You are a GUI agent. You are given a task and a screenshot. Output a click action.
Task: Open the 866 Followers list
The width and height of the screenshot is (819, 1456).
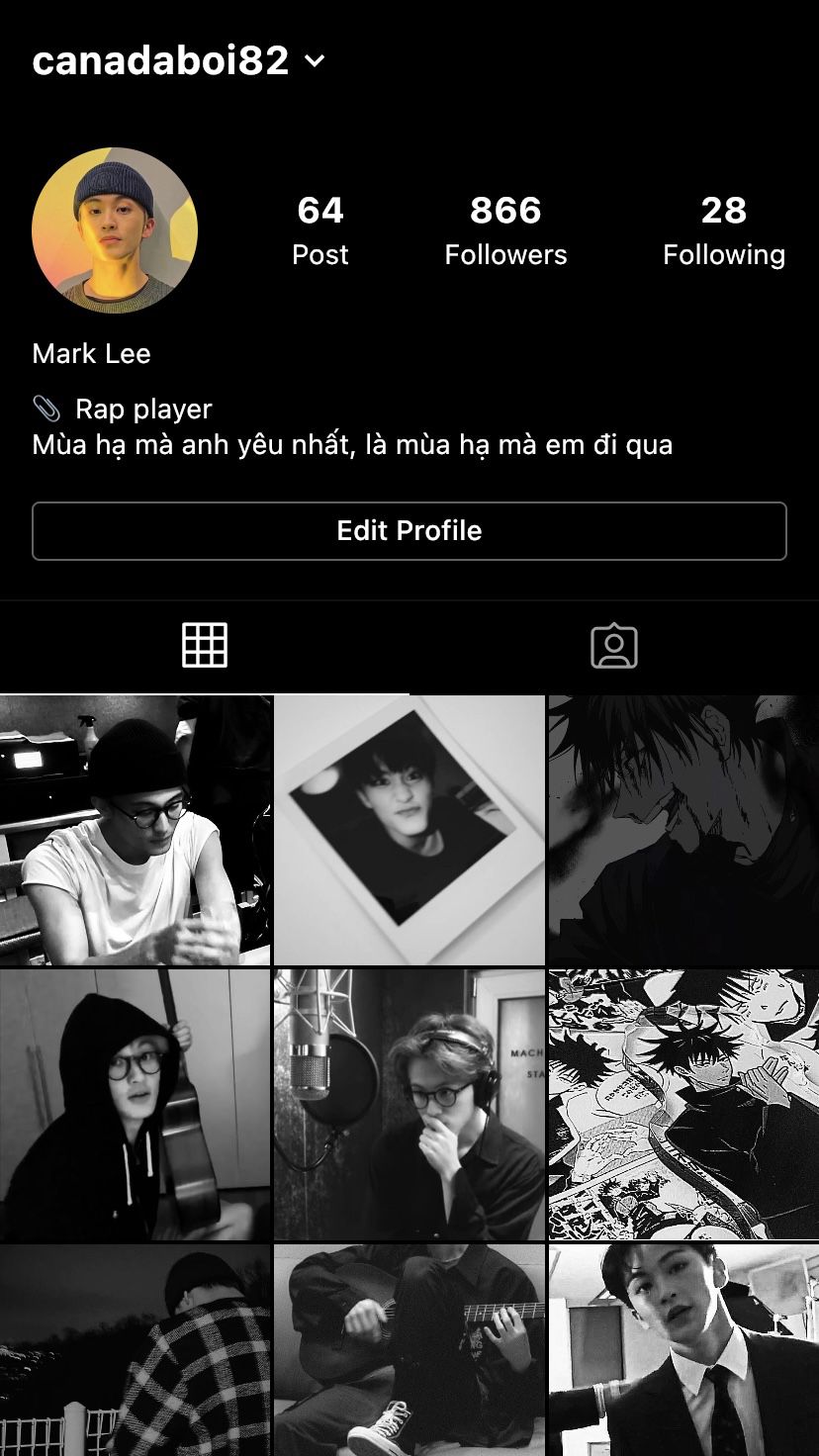pyautogui.click(x=505, y=231)
